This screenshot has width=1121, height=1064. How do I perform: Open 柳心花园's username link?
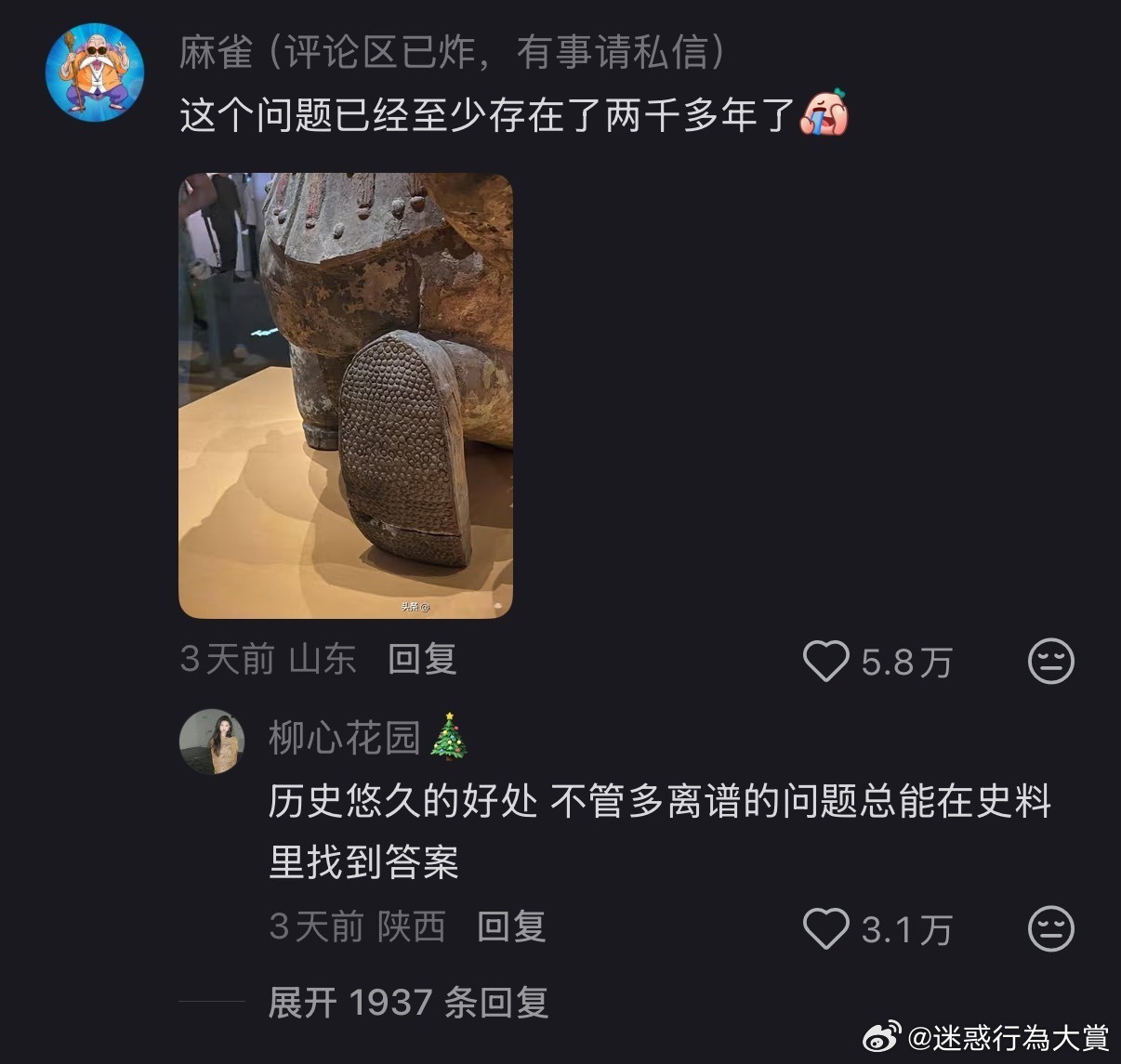point(345,738)
